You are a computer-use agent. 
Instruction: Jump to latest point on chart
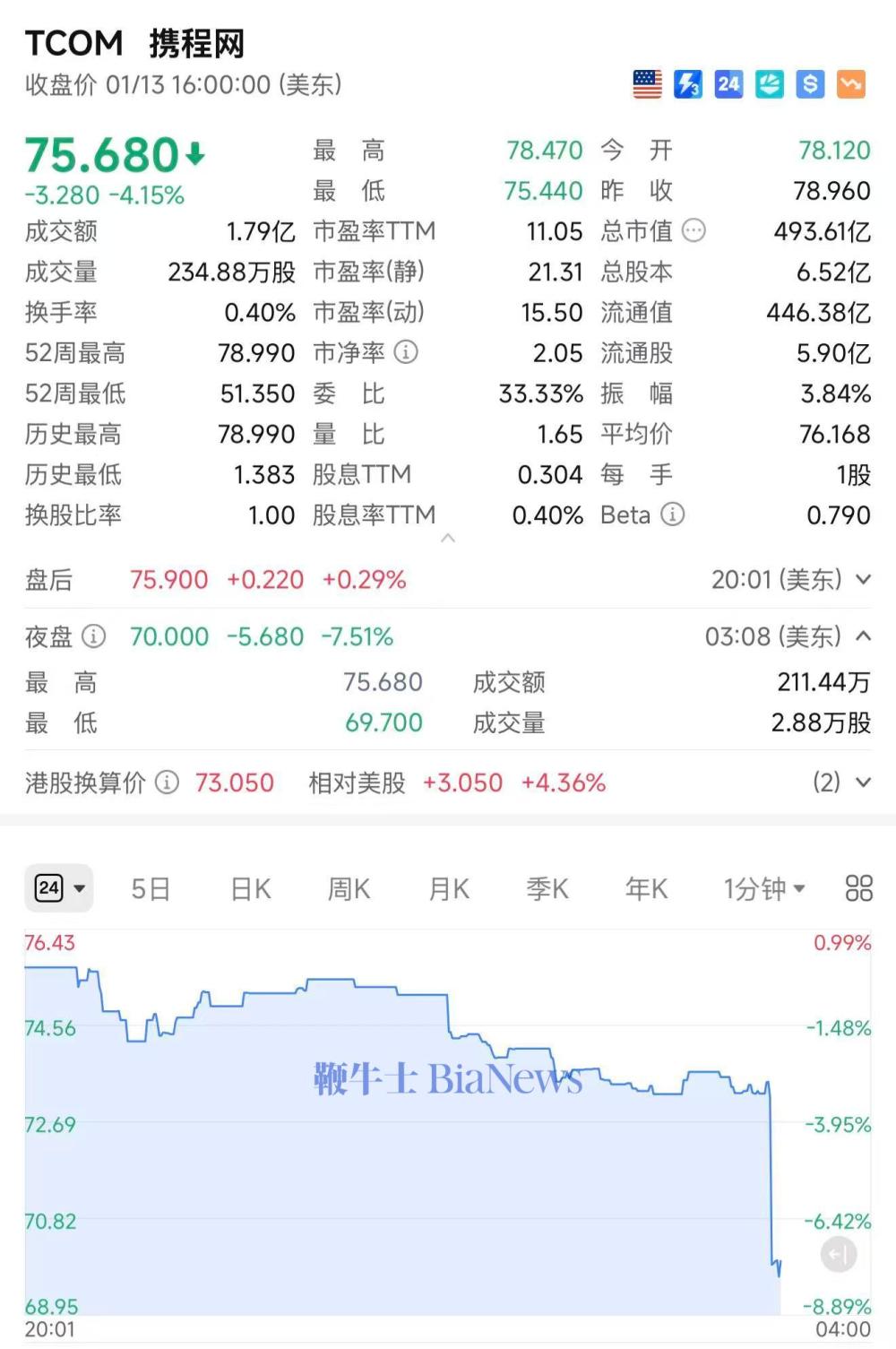(839, 1254)
